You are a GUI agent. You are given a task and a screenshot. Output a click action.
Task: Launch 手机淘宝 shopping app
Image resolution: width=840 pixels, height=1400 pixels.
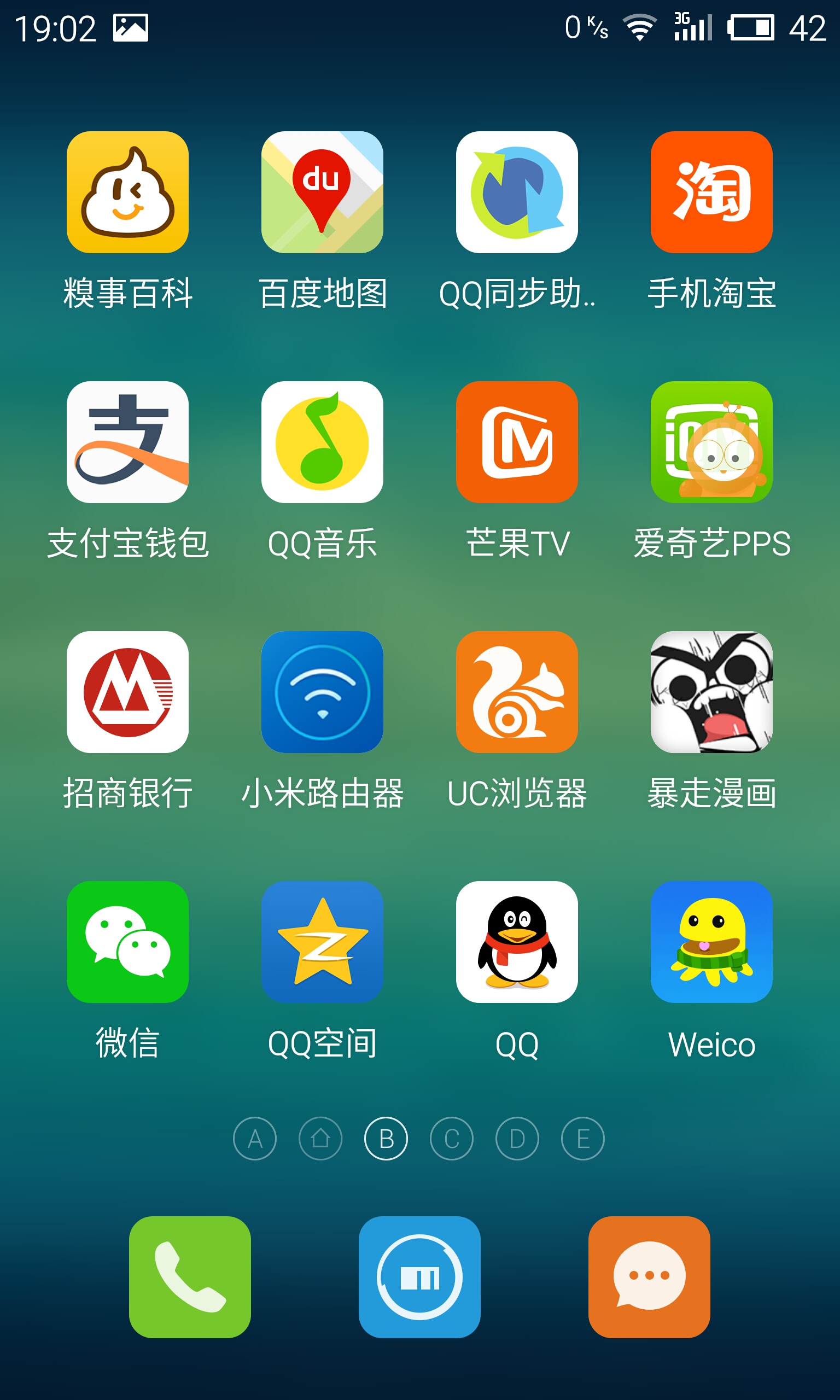[711, 192]
